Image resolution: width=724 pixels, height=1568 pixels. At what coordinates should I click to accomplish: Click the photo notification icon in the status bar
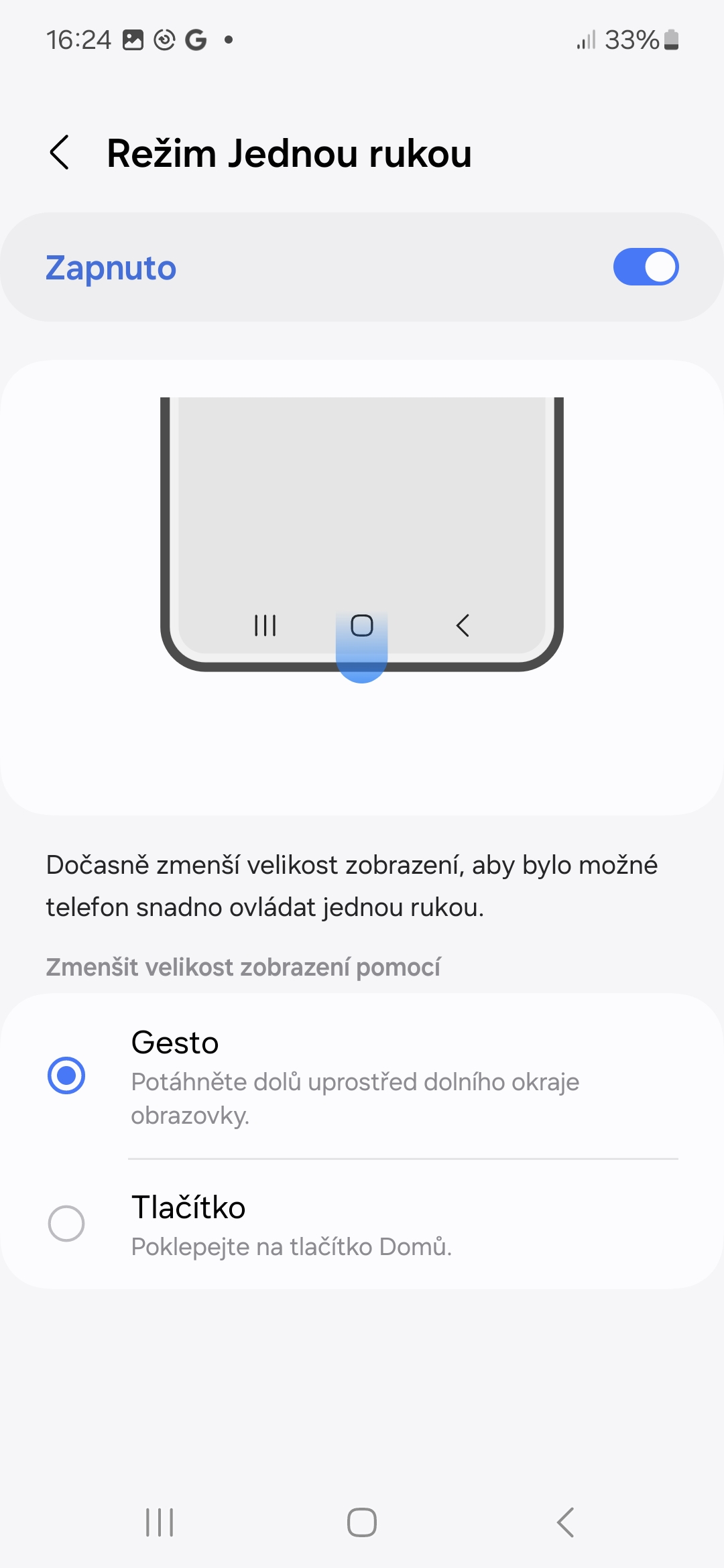tap(133, 40)
